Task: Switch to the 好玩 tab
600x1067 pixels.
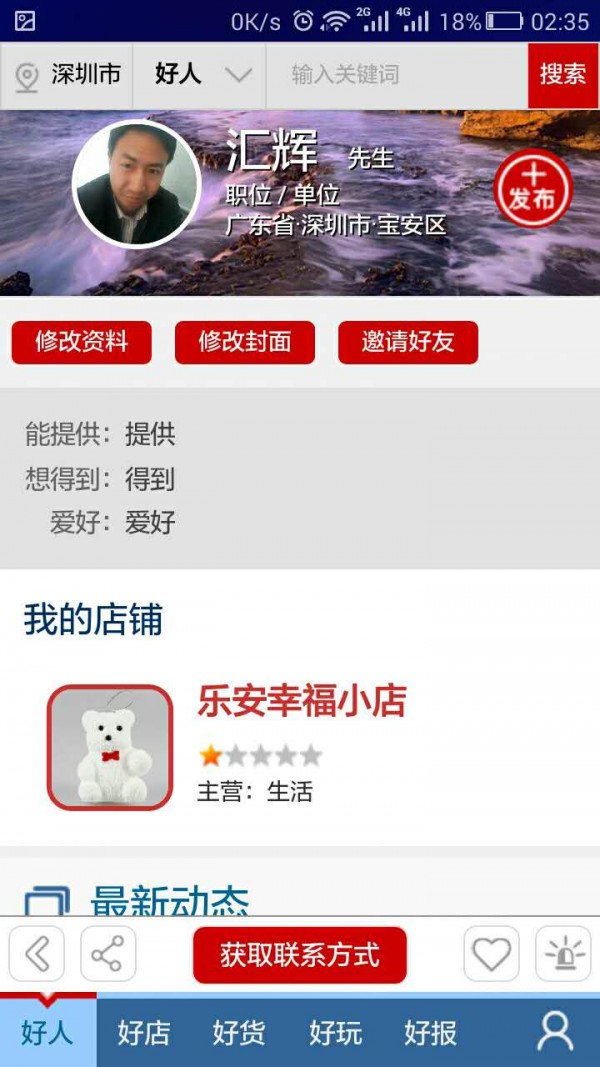Action: click(x=334, y=1032)
